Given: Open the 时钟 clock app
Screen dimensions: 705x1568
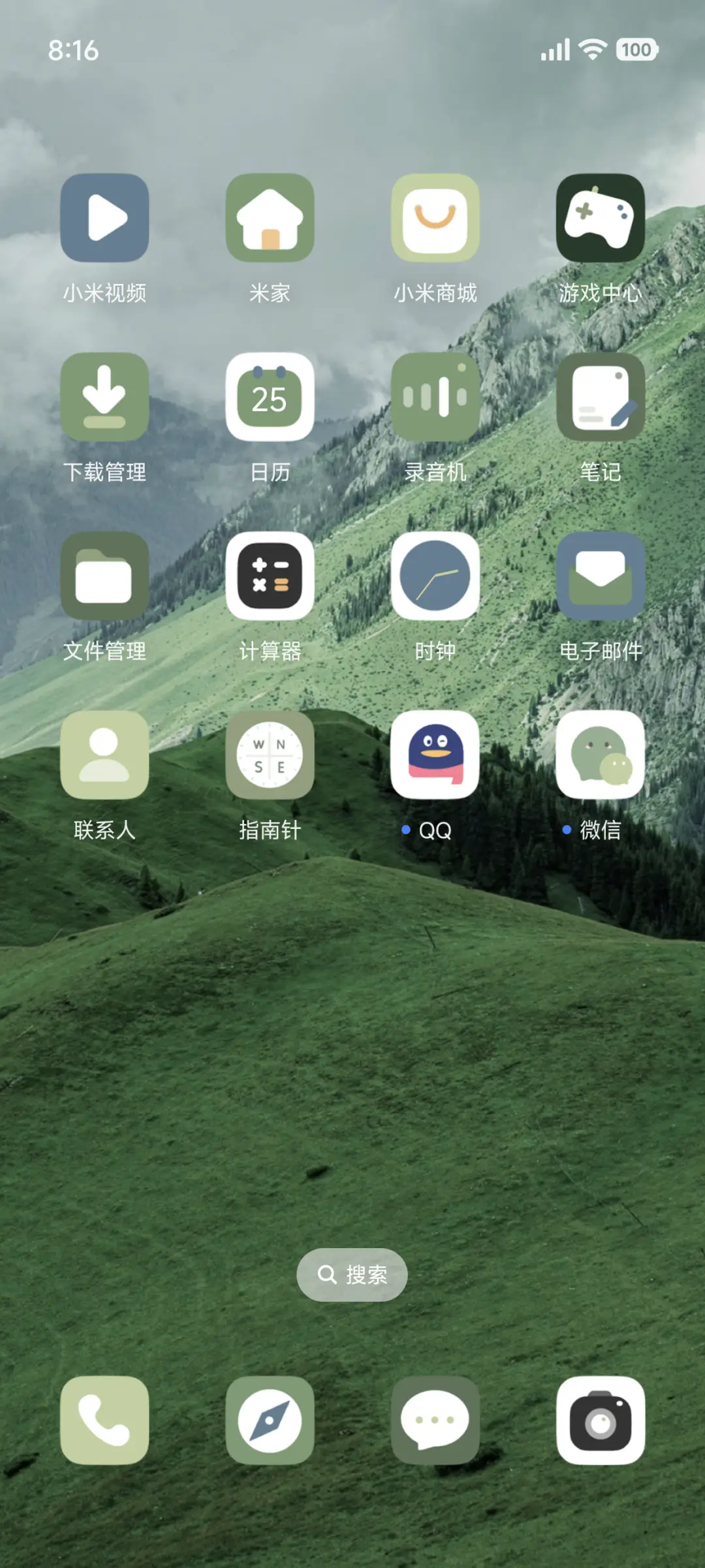Looking at the screenshot, I should pyautogui.click(x=435, y=577).
